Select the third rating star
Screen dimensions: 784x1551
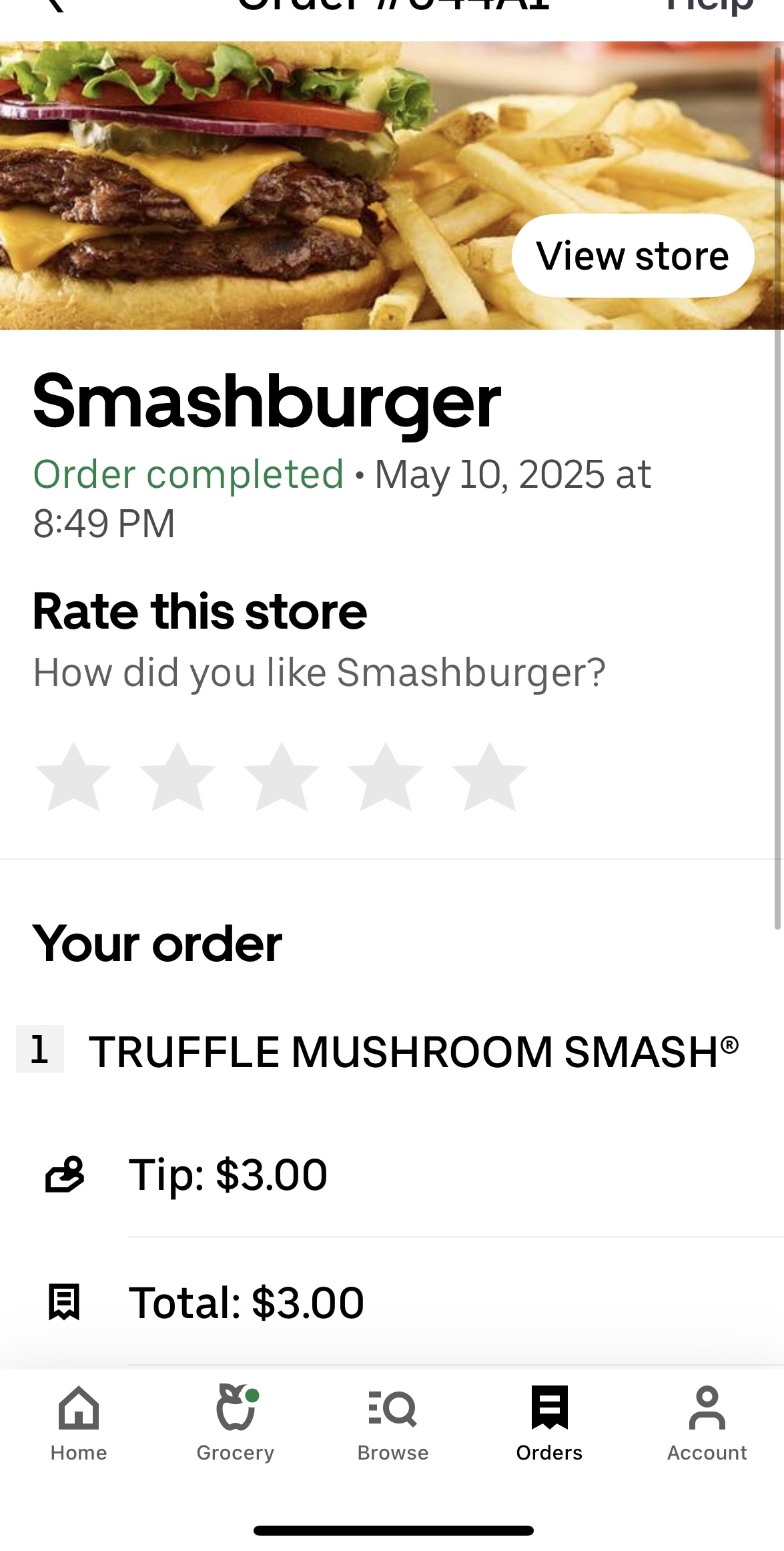pos(282,778)
